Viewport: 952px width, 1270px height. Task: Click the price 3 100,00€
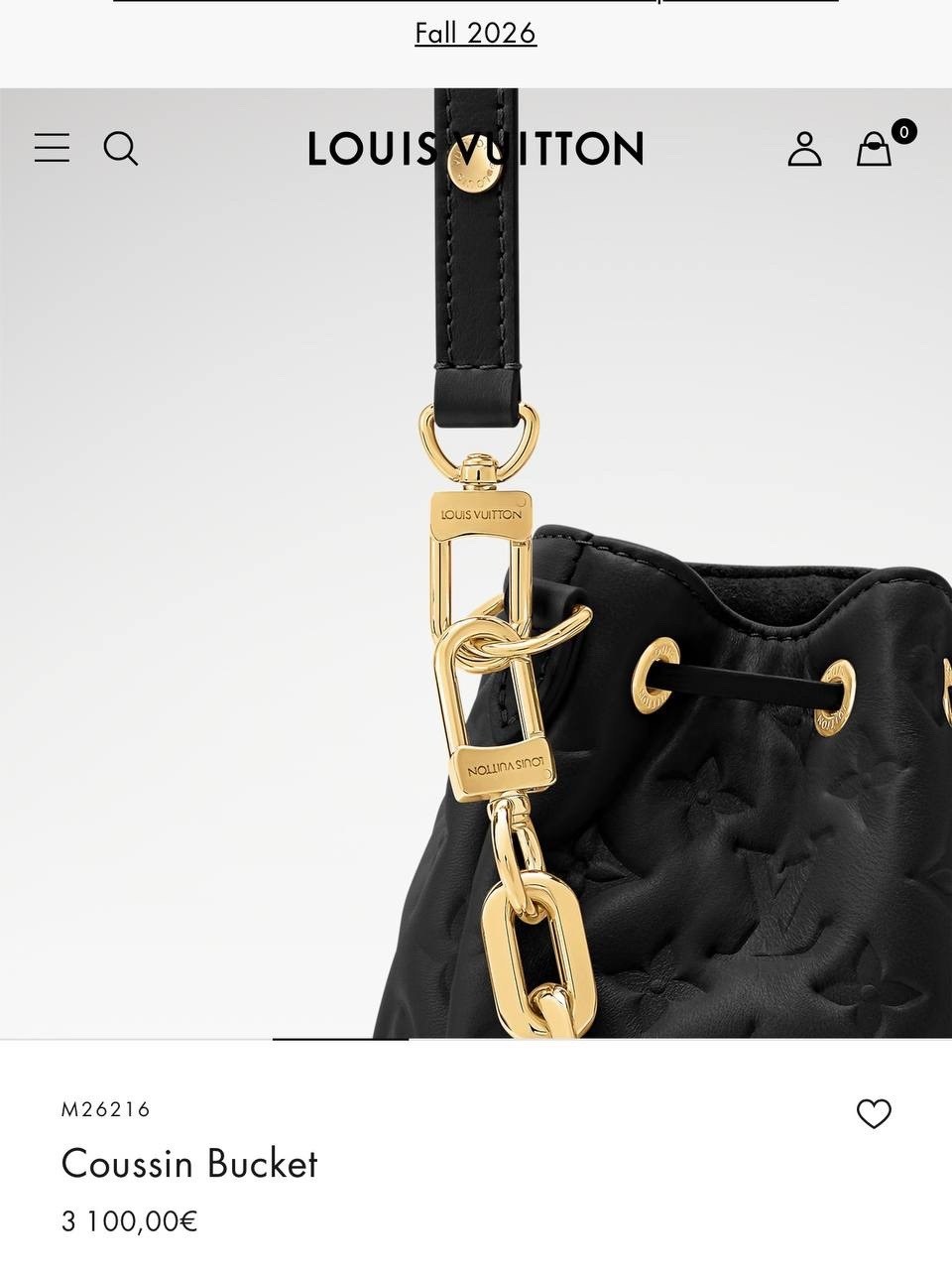pyautogui.click(x=129, y=1221)
